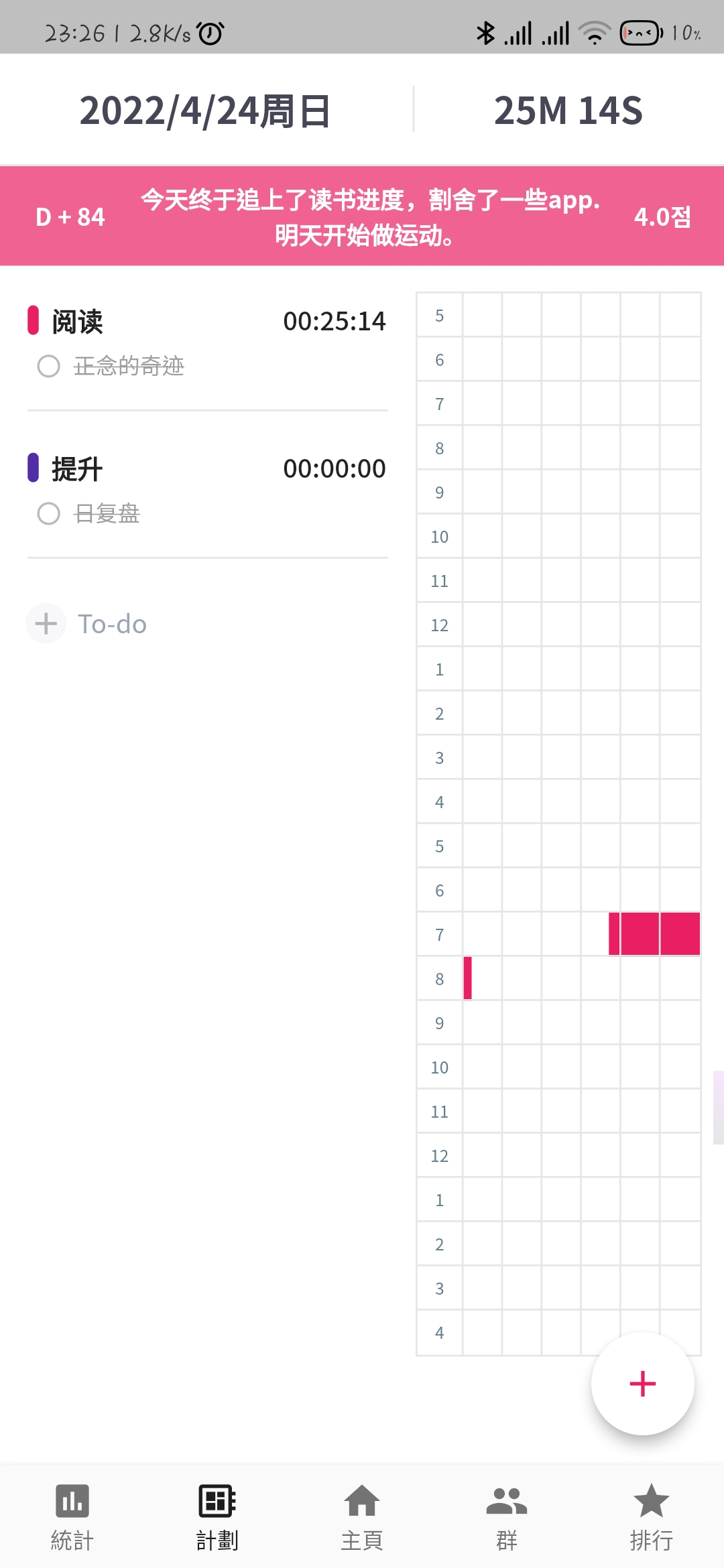Check off the 日复盘 task
The height and width of the screenshot is (1568, 724).
coord(48,514)
